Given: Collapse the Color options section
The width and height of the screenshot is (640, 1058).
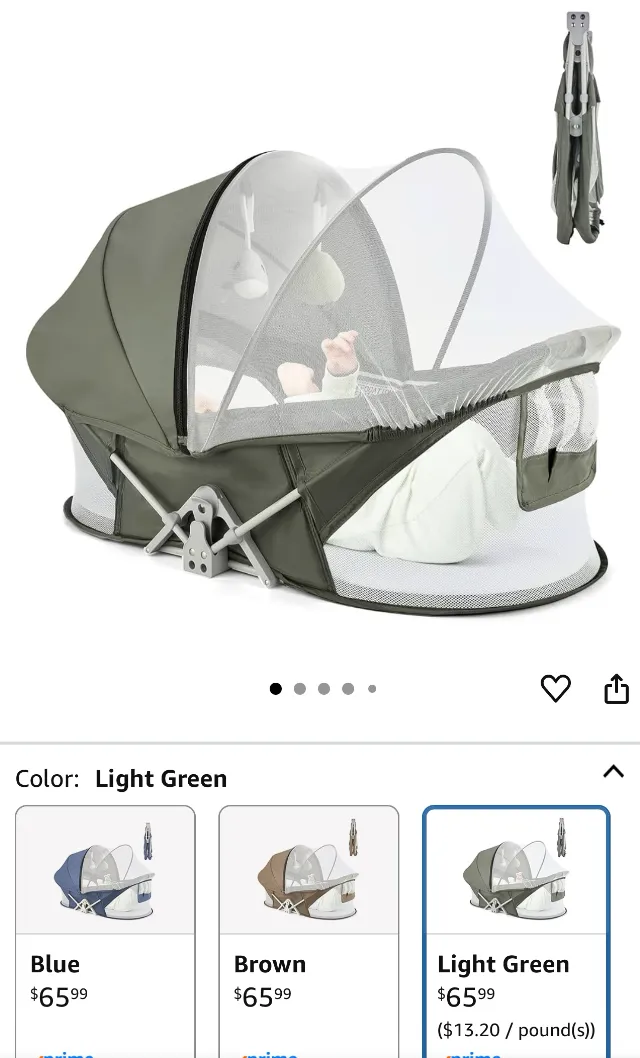Looking at the screenshot, I should coord(613,771).
